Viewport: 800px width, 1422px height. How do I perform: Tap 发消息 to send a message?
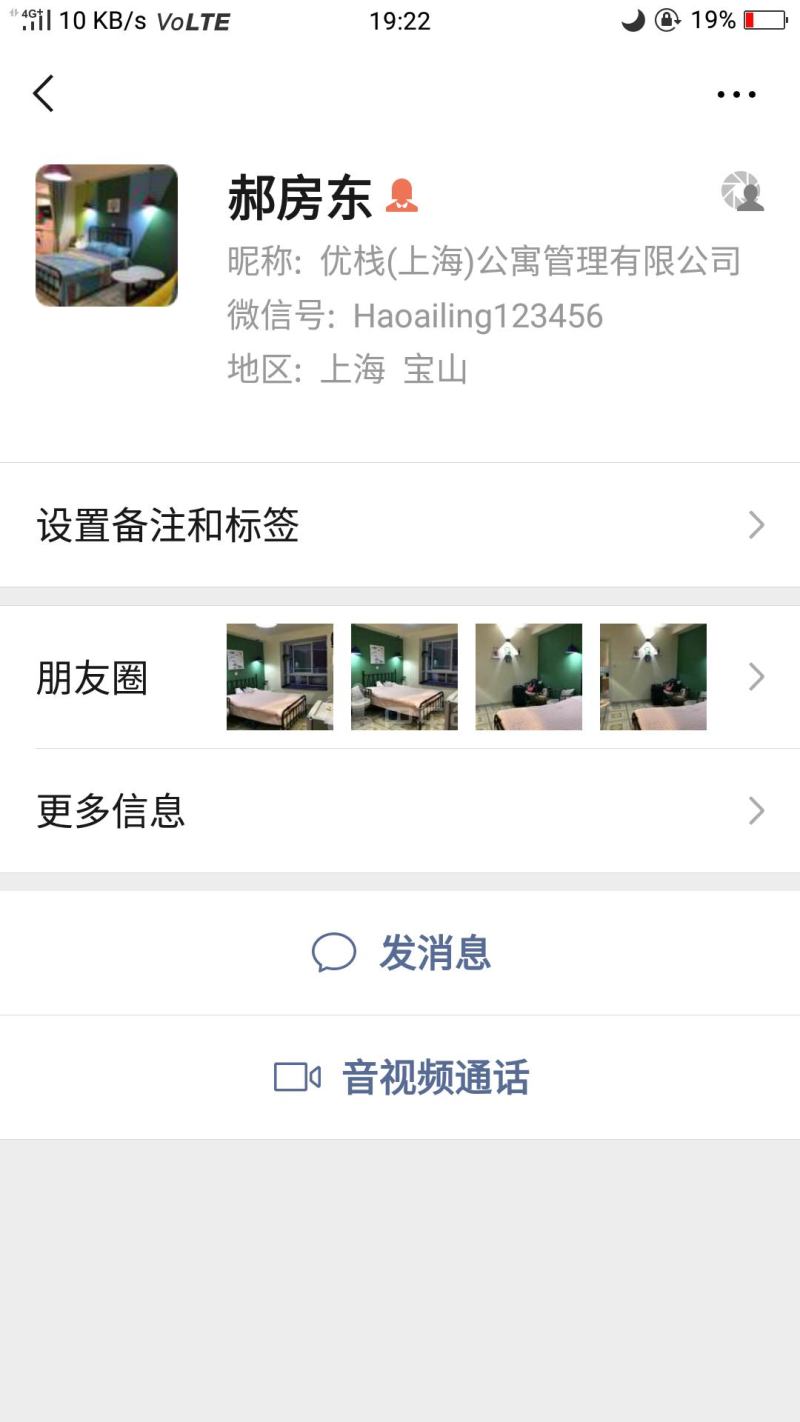[402, 953]
